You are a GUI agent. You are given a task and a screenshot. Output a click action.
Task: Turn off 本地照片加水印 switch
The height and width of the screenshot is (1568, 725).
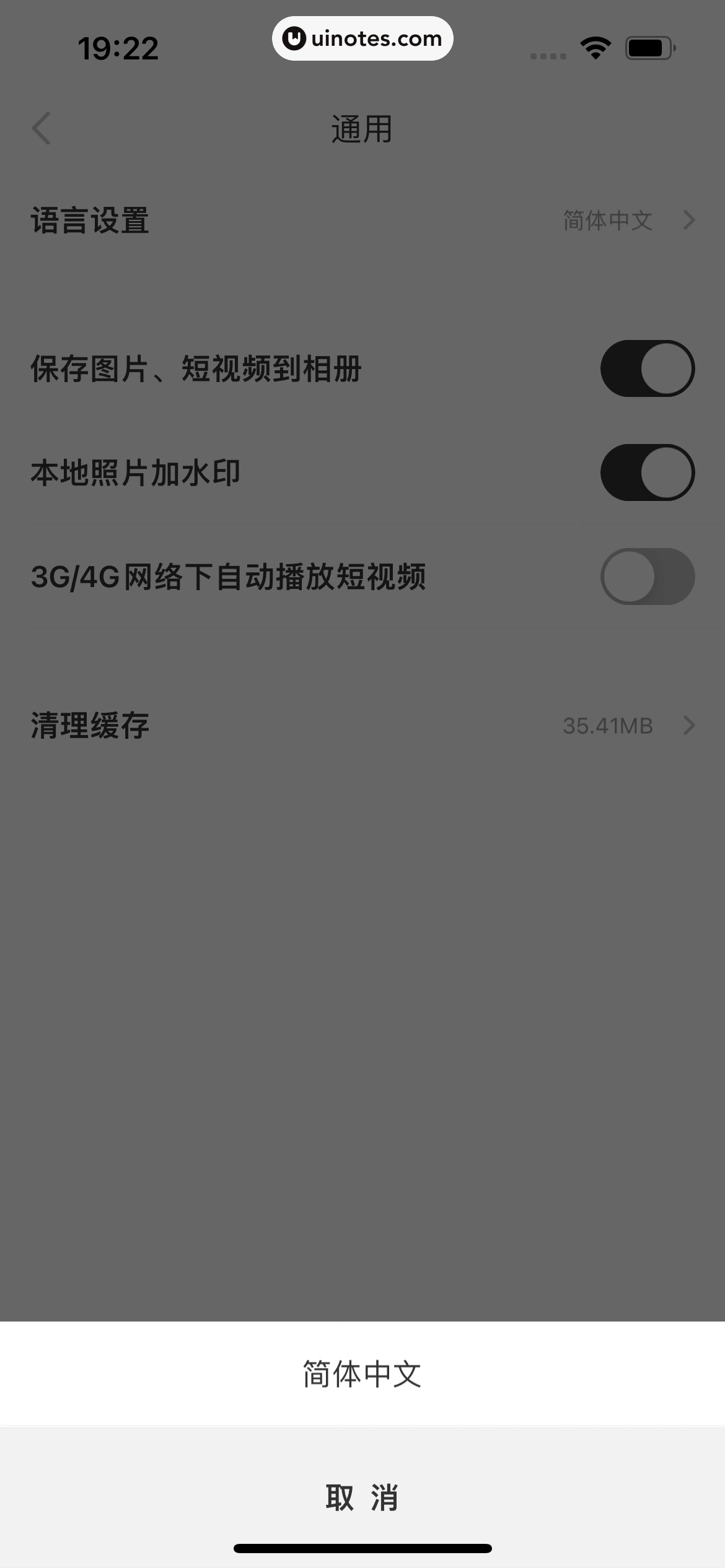(x=647, y=473)
